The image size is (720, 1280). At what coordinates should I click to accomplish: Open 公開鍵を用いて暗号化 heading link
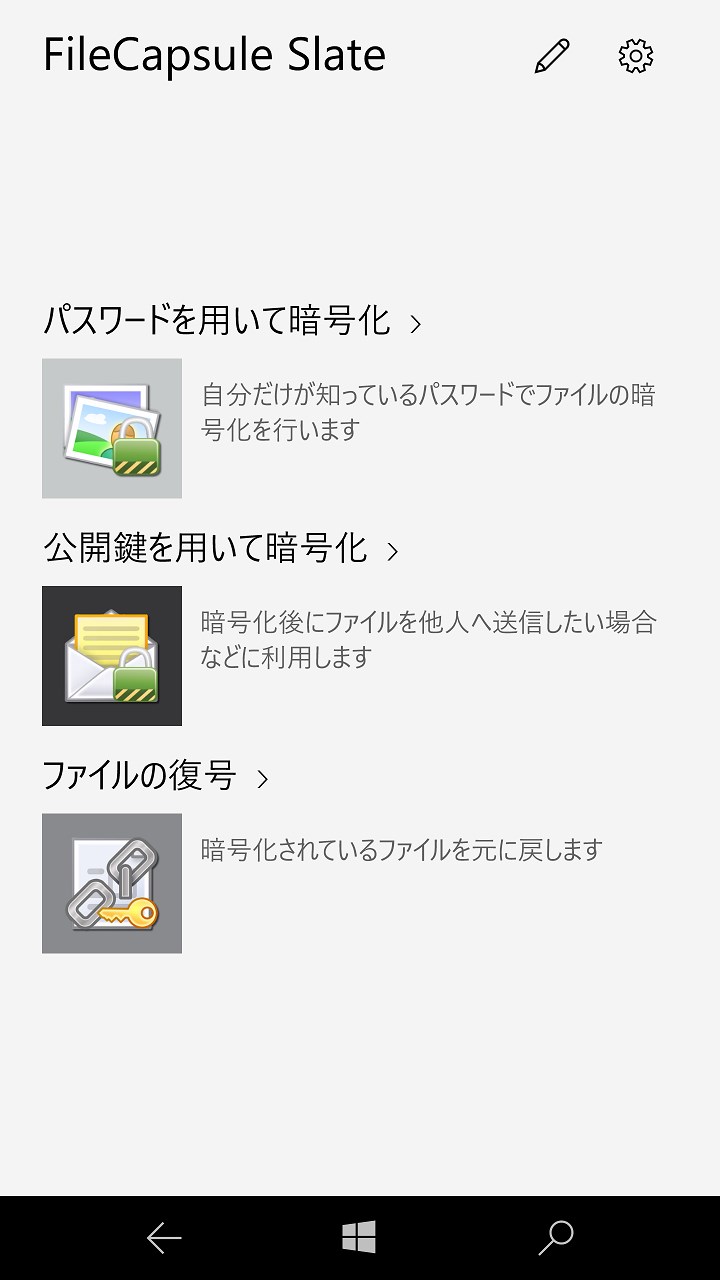tap(220, 548)
